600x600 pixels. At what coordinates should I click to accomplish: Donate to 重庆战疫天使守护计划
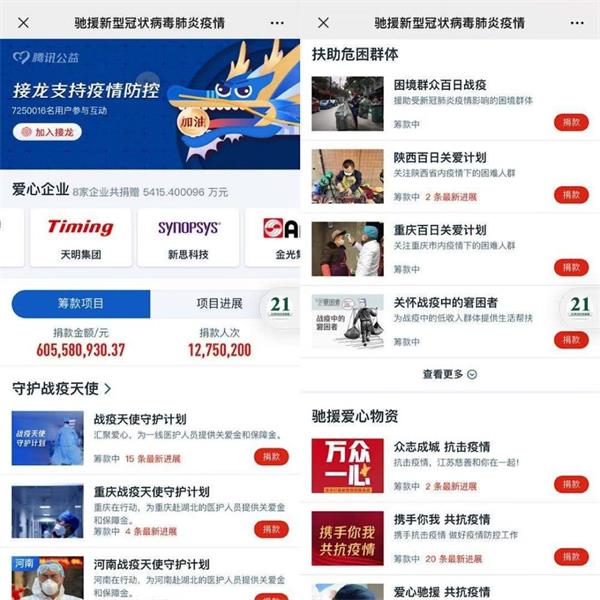point(271,529)
